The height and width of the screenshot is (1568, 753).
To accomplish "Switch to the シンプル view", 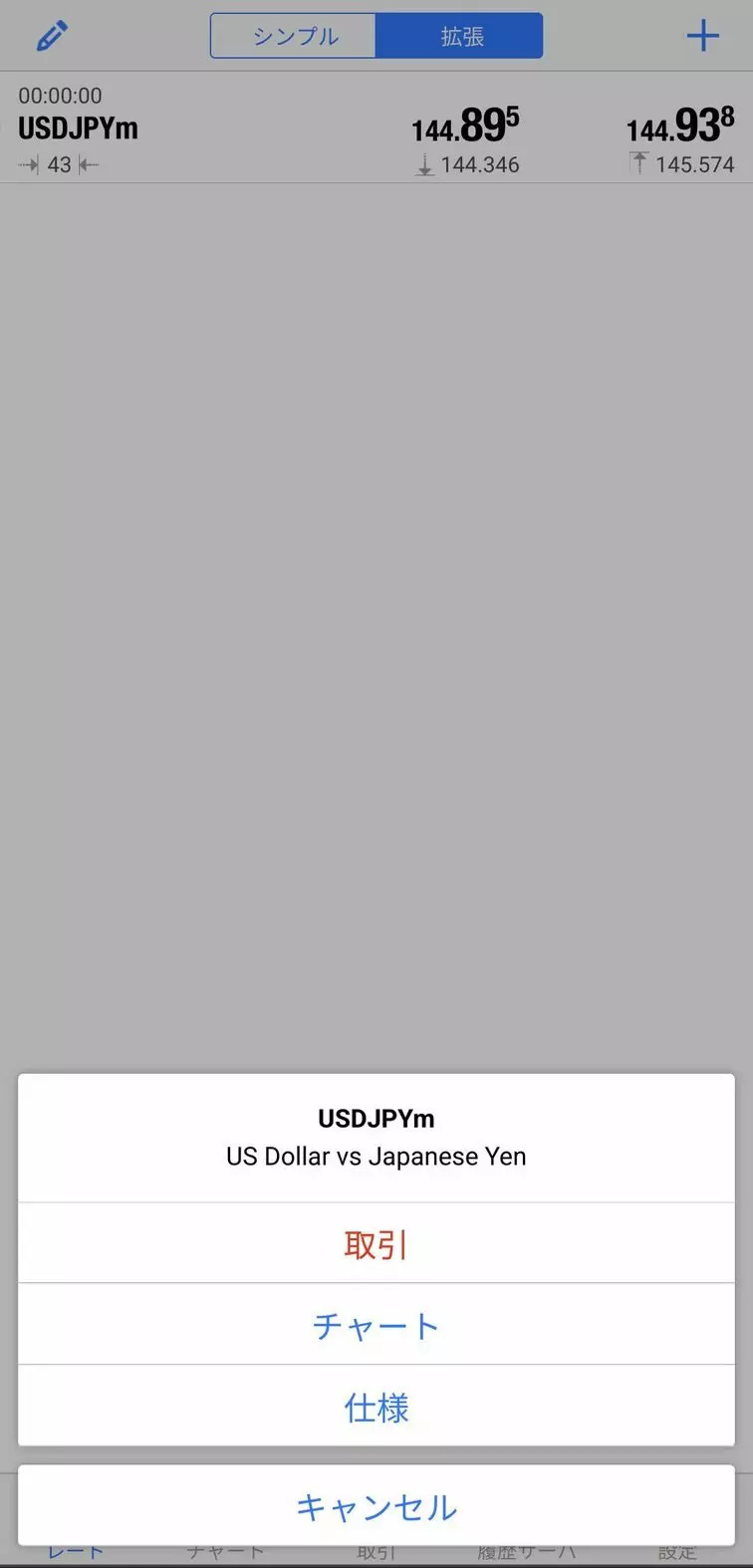I will pos(294,37).
